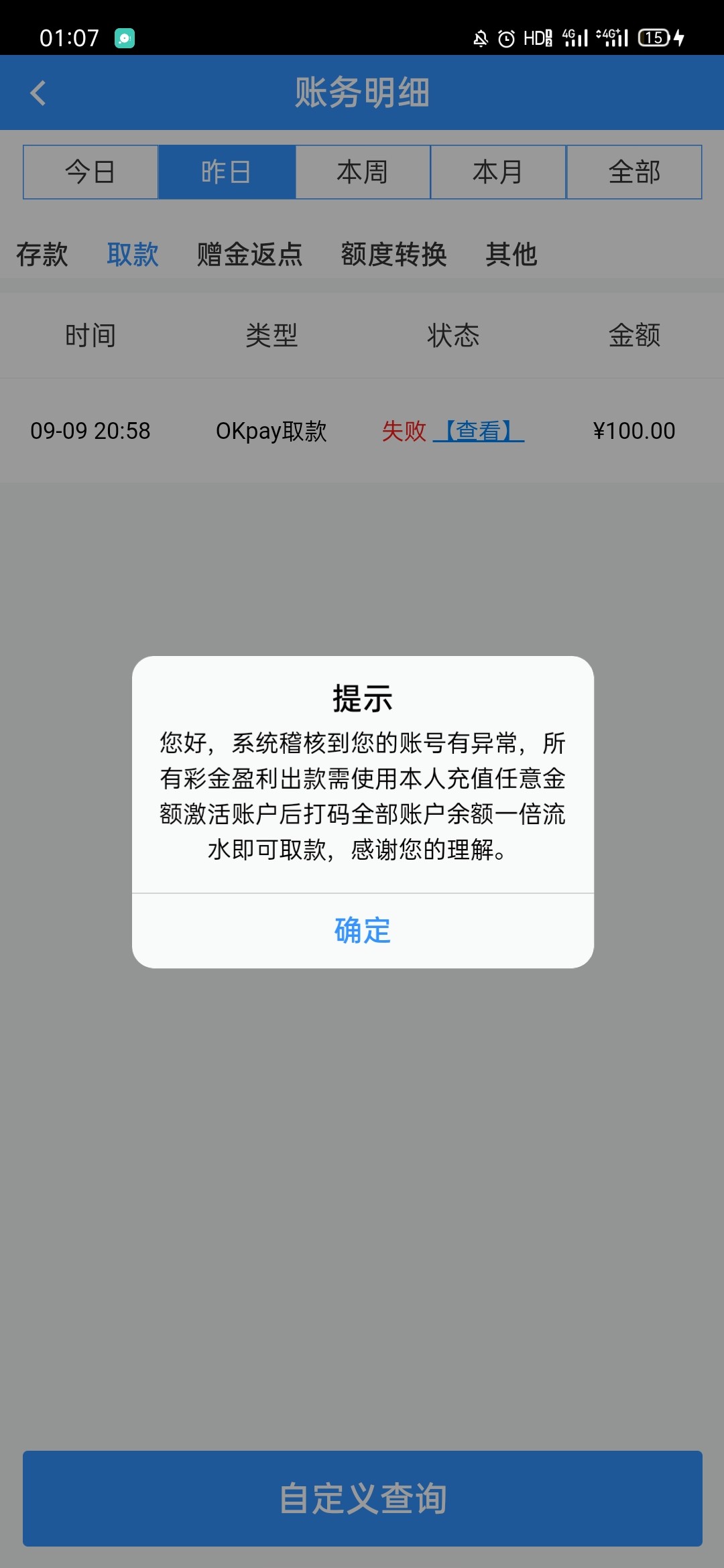Confirm the dialog with 确定

(x=362, y=930)
